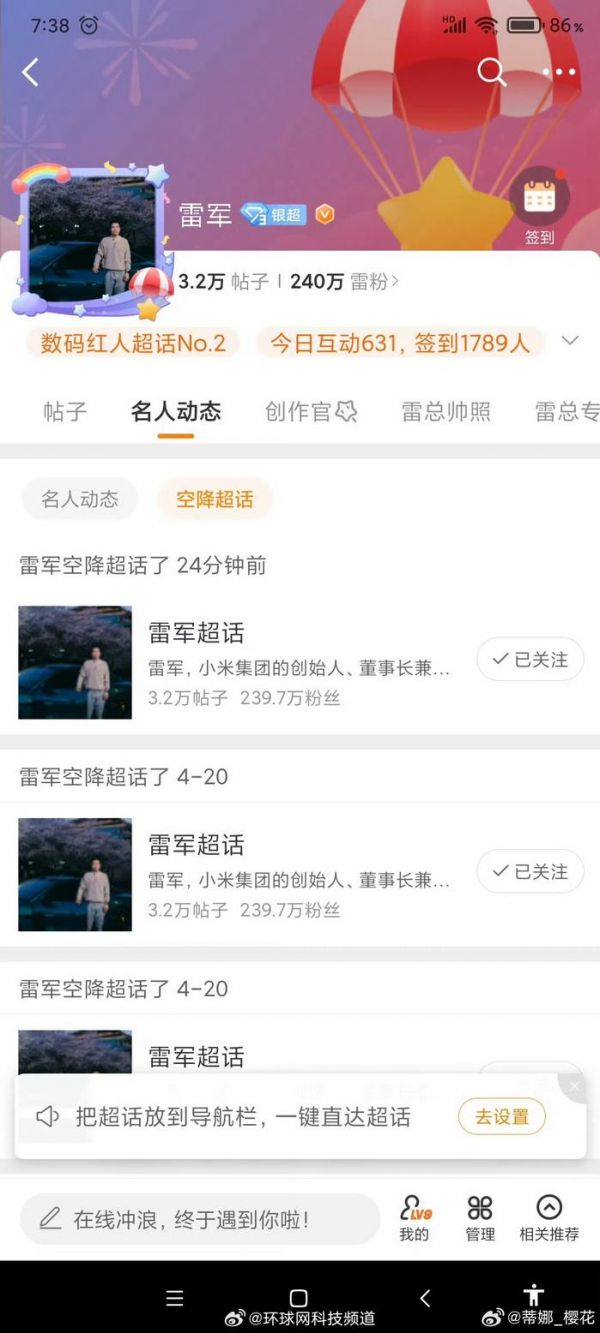Screen dimensions: 600x1333
Task: Tap the post compose field at bottom
Action: pyautogui.click(x=200, y=1220)
